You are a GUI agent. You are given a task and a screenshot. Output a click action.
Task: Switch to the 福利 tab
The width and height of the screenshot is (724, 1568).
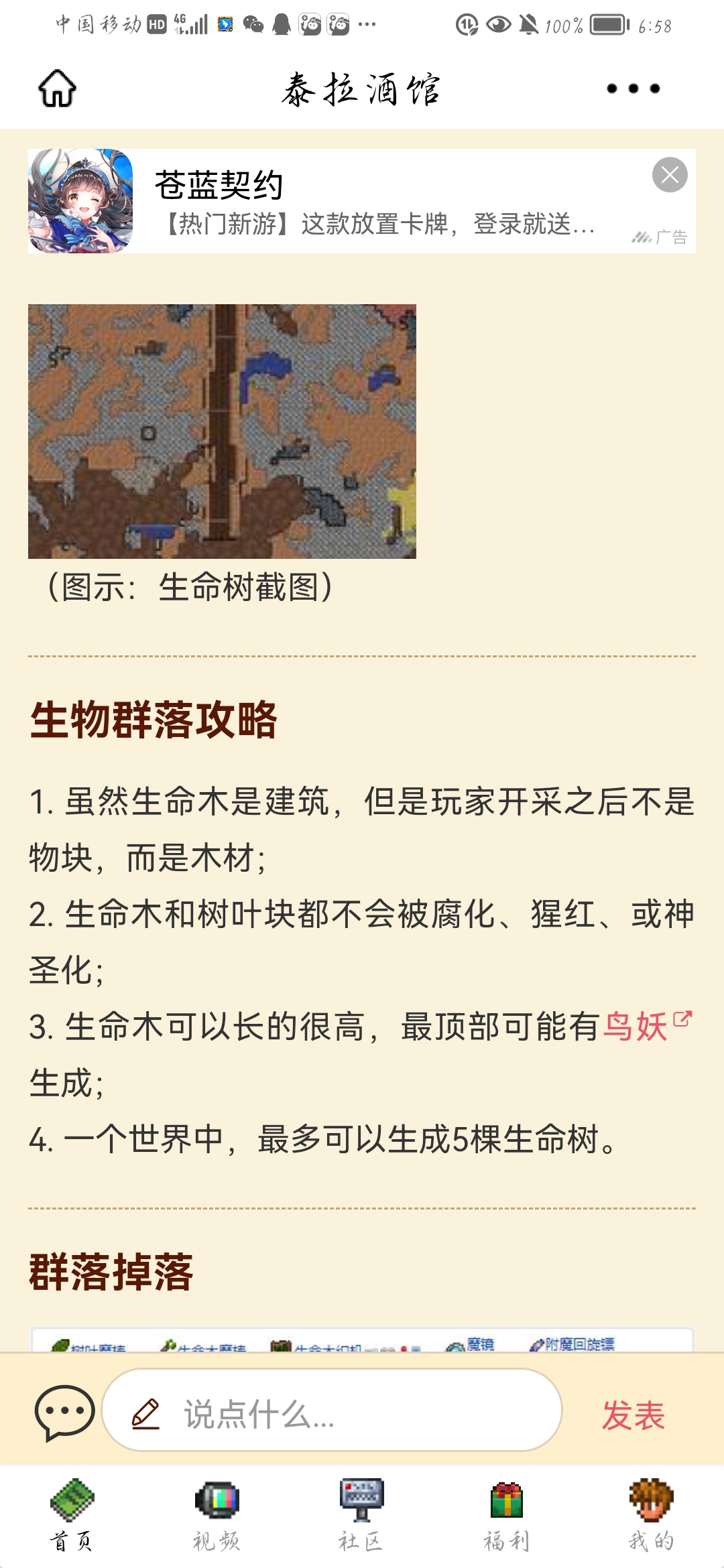[x=507, y=1514]
